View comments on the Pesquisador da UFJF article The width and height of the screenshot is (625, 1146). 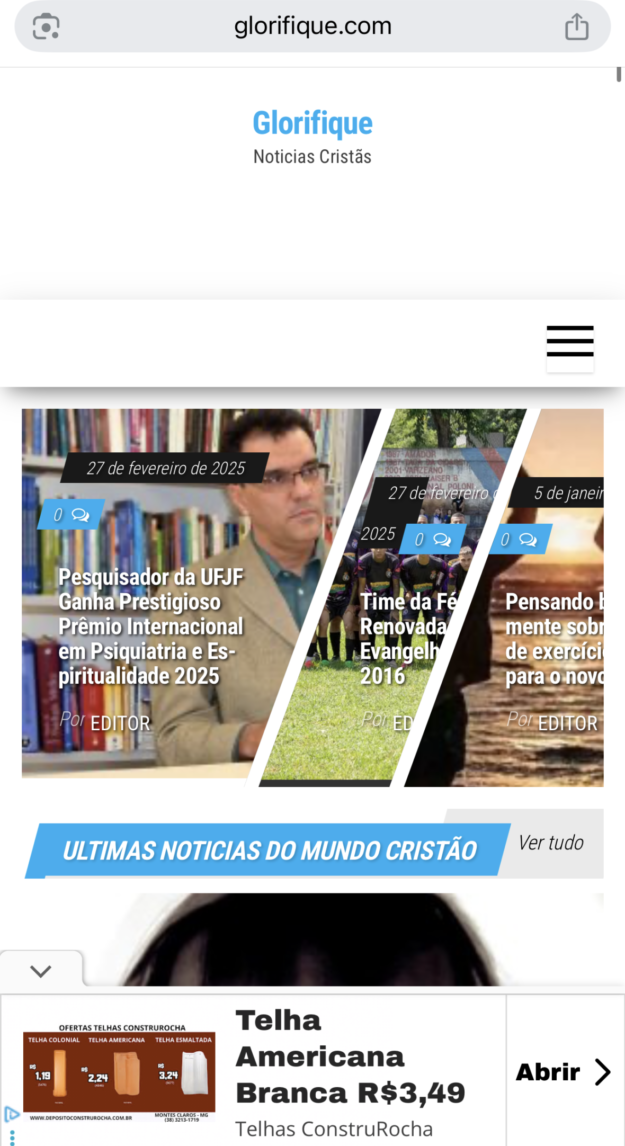(71, 515)
